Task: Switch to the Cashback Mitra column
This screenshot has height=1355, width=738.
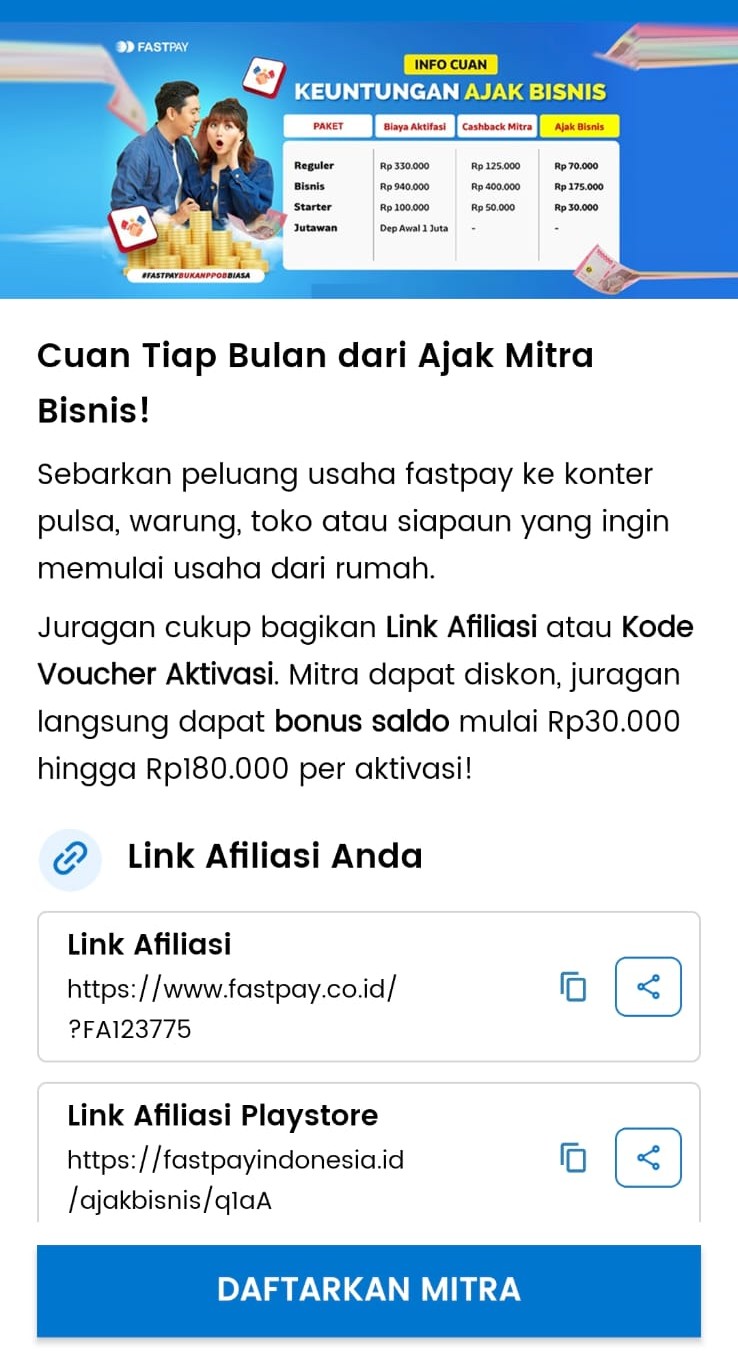Action: coord(496,127)
